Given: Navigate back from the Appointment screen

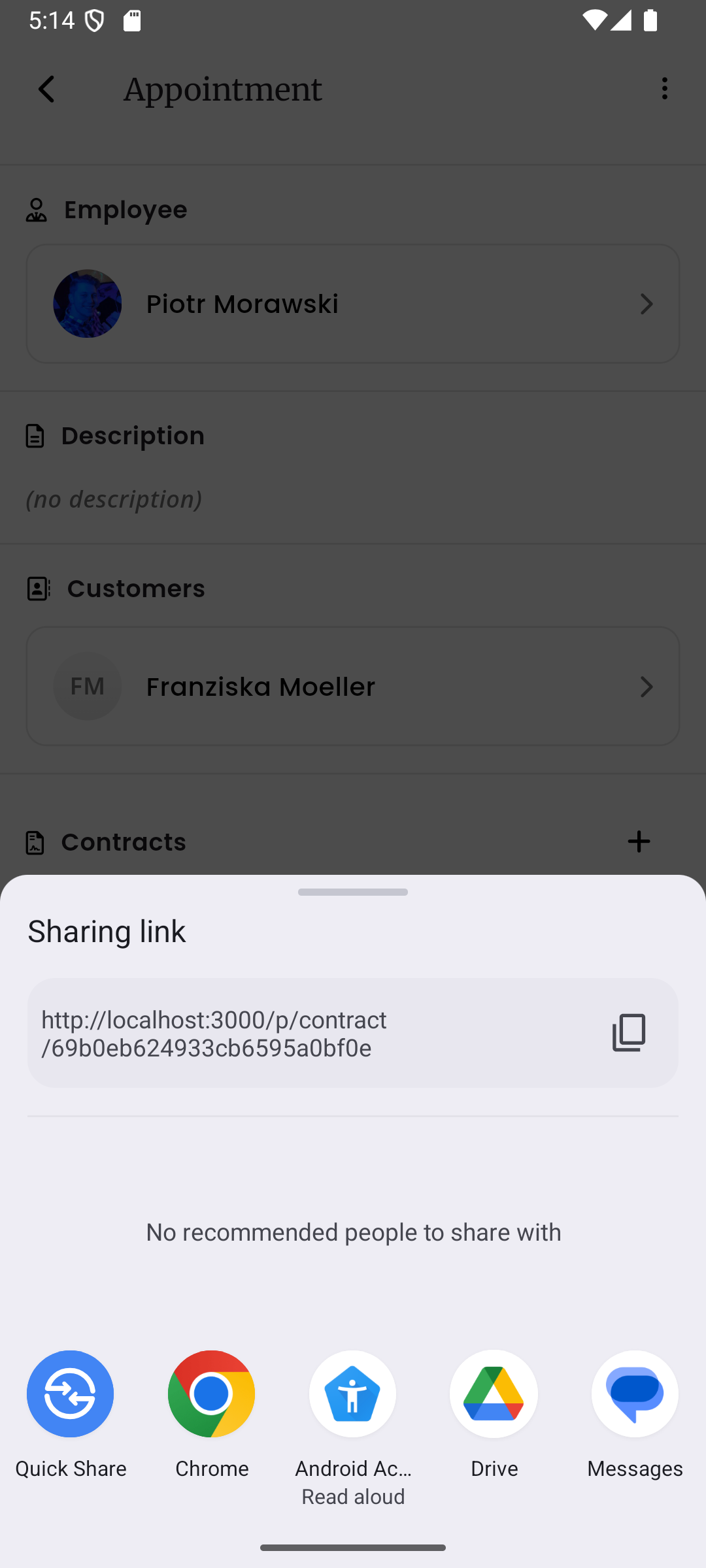Looking at the screenshot, I should (46, 89).
